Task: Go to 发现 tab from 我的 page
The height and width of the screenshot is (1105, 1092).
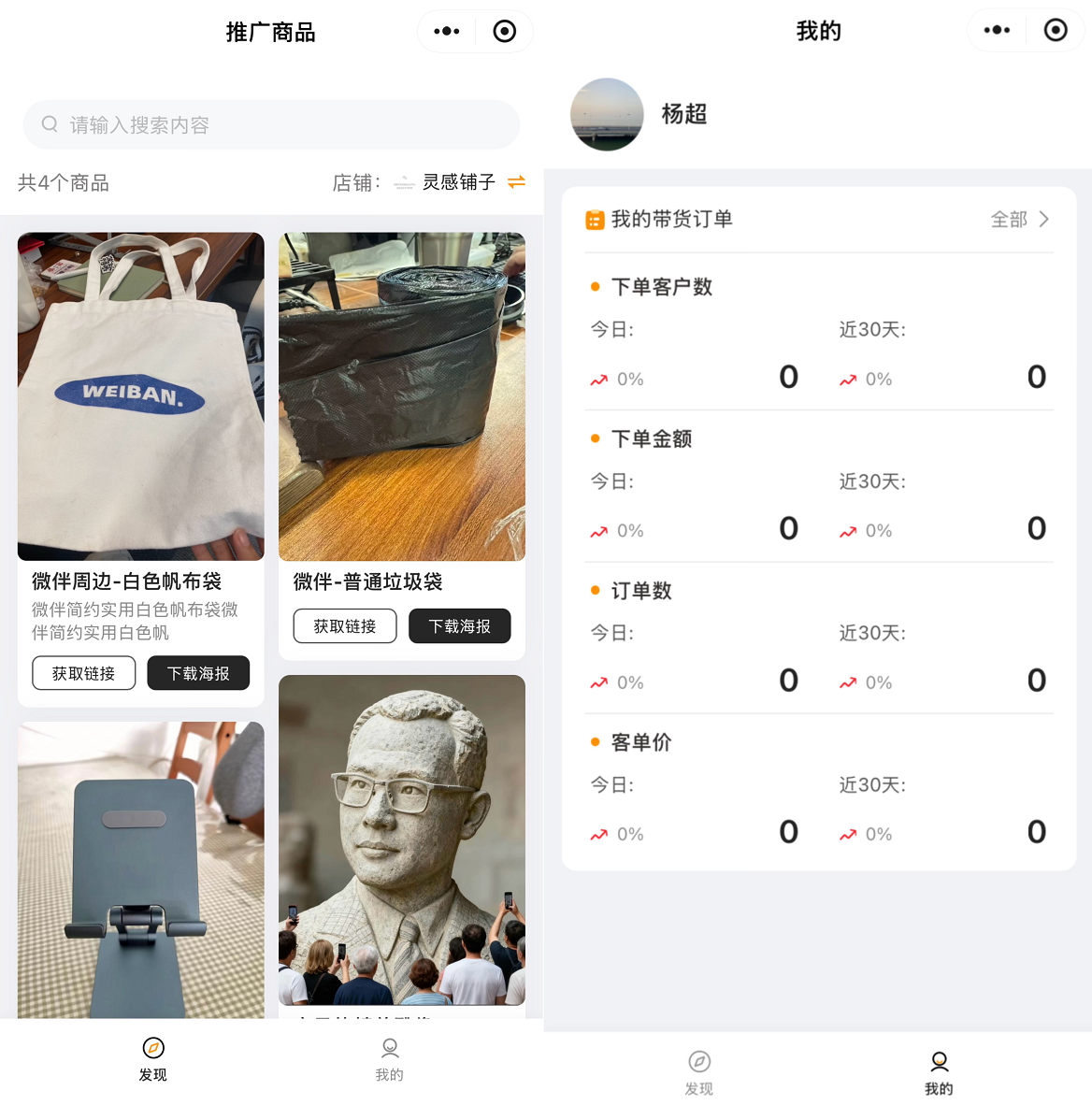Action: [699, 1071]
